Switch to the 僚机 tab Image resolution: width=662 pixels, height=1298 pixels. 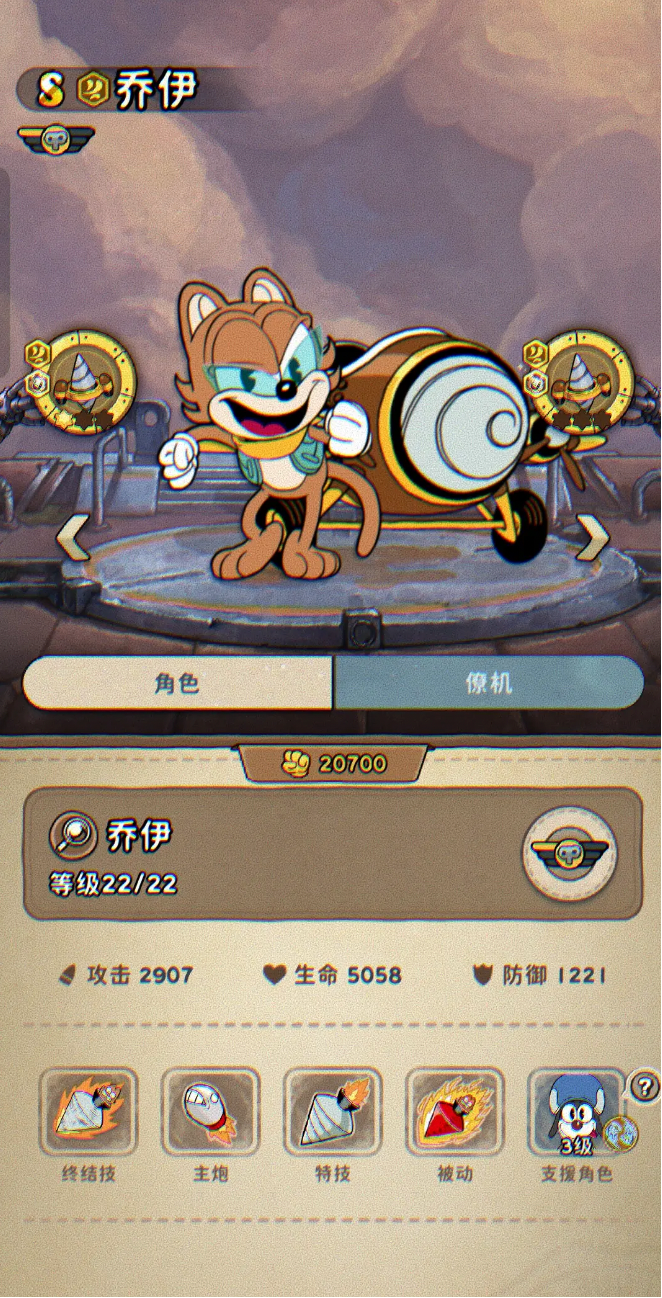488,683
